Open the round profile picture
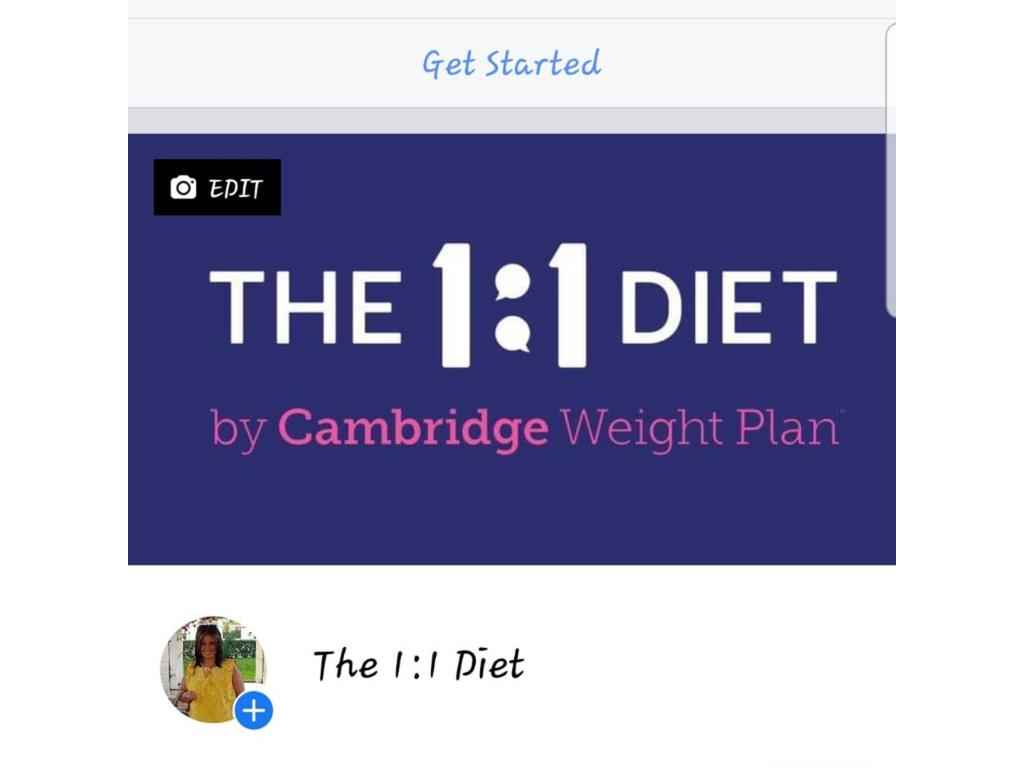Image resolution: width=1024 pixels, height=768 pixels. point(209,665)
